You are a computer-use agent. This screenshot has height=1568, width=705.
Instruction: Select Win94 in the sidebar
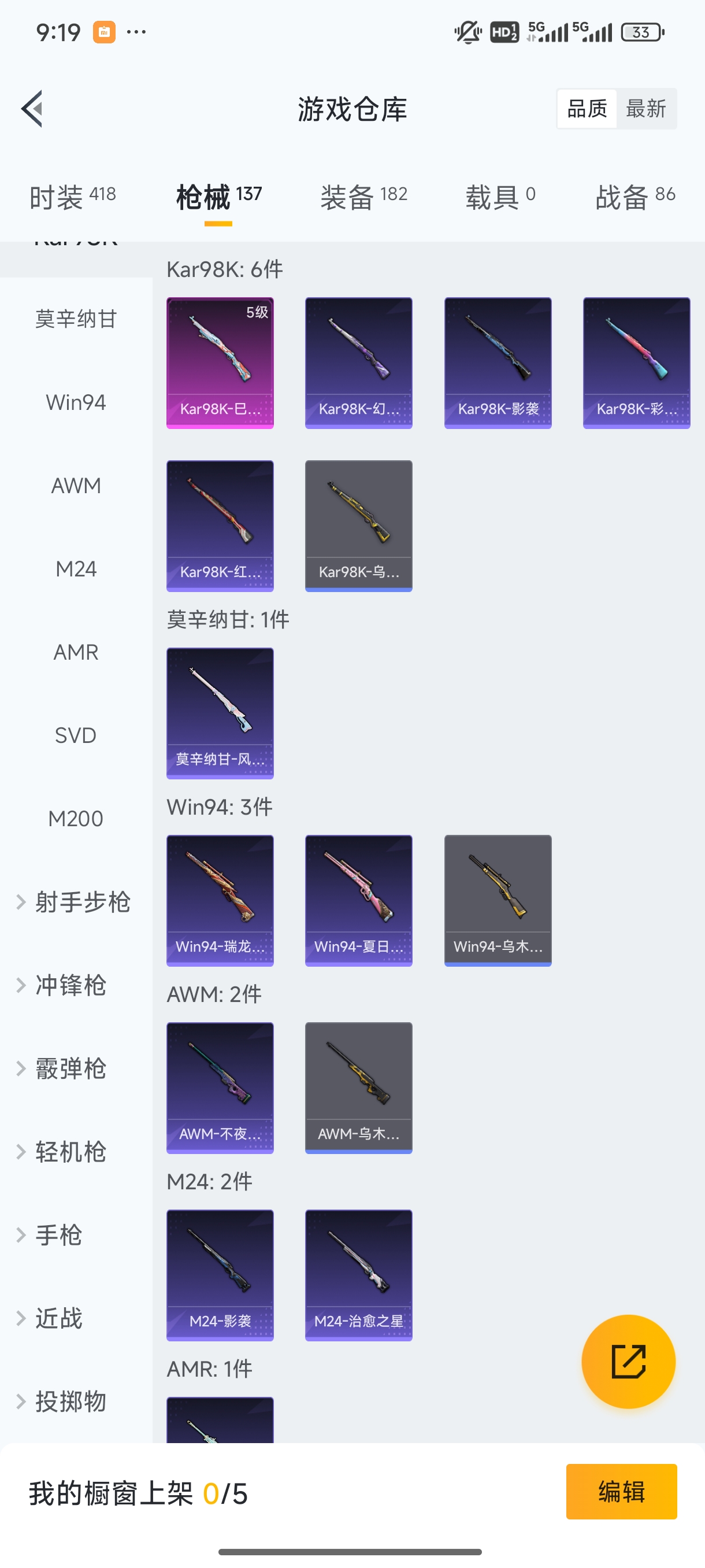(75, 402)
